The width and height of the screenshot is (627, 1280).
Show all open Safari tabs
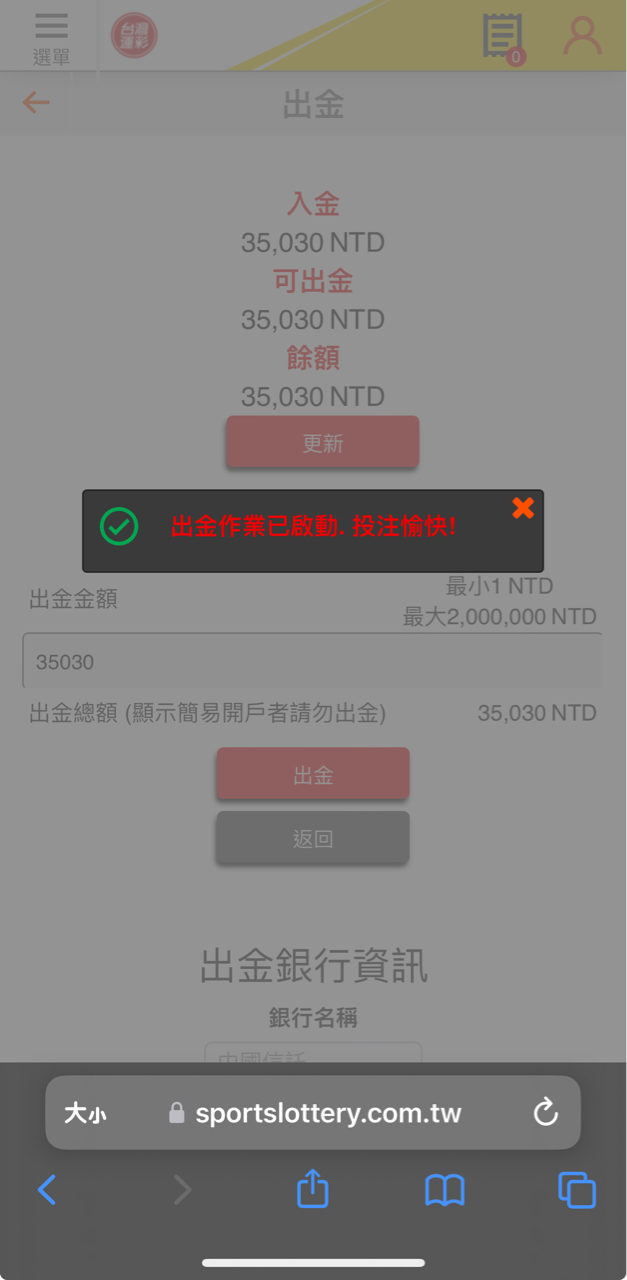point(577,1190)
